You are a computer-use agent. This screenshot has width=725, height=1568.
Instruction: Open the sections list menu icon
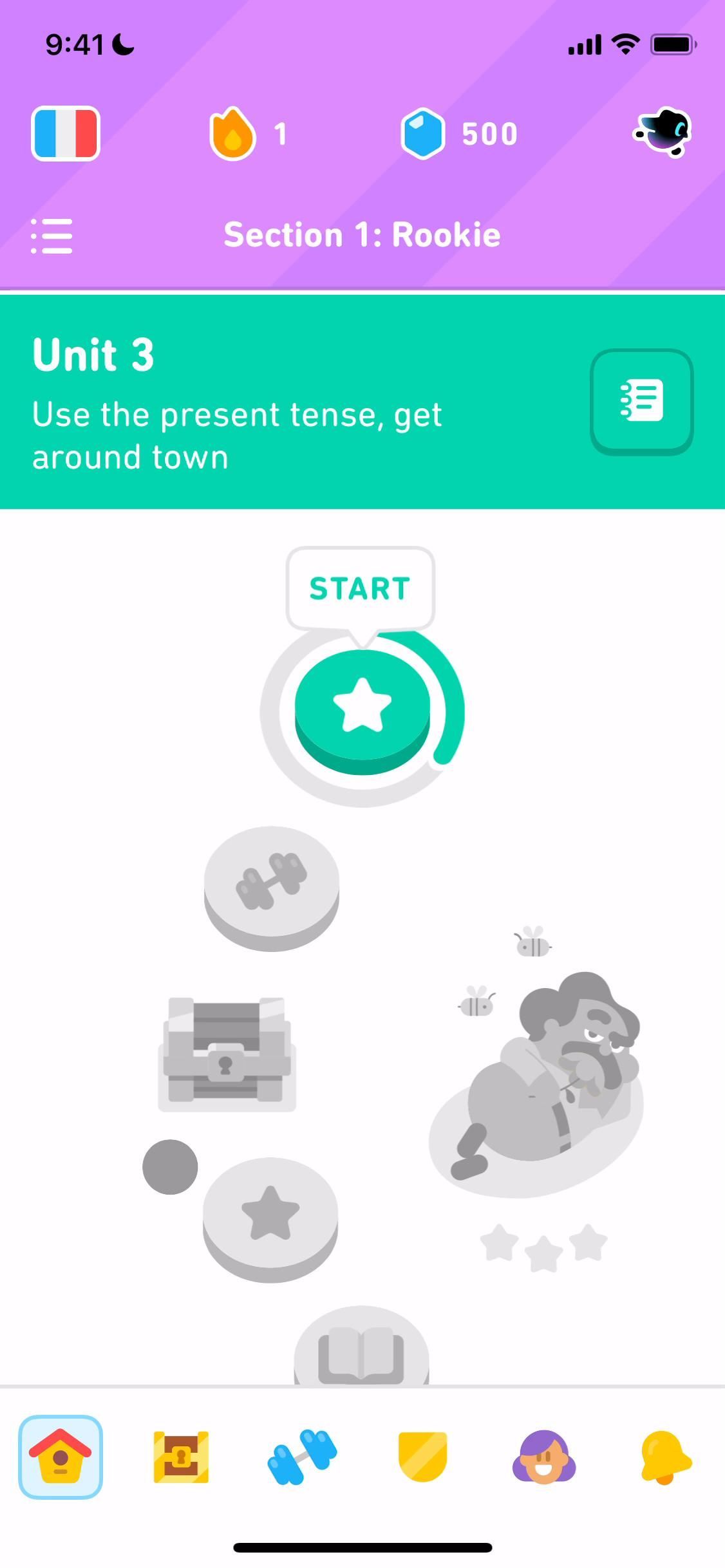click(52, 236)
